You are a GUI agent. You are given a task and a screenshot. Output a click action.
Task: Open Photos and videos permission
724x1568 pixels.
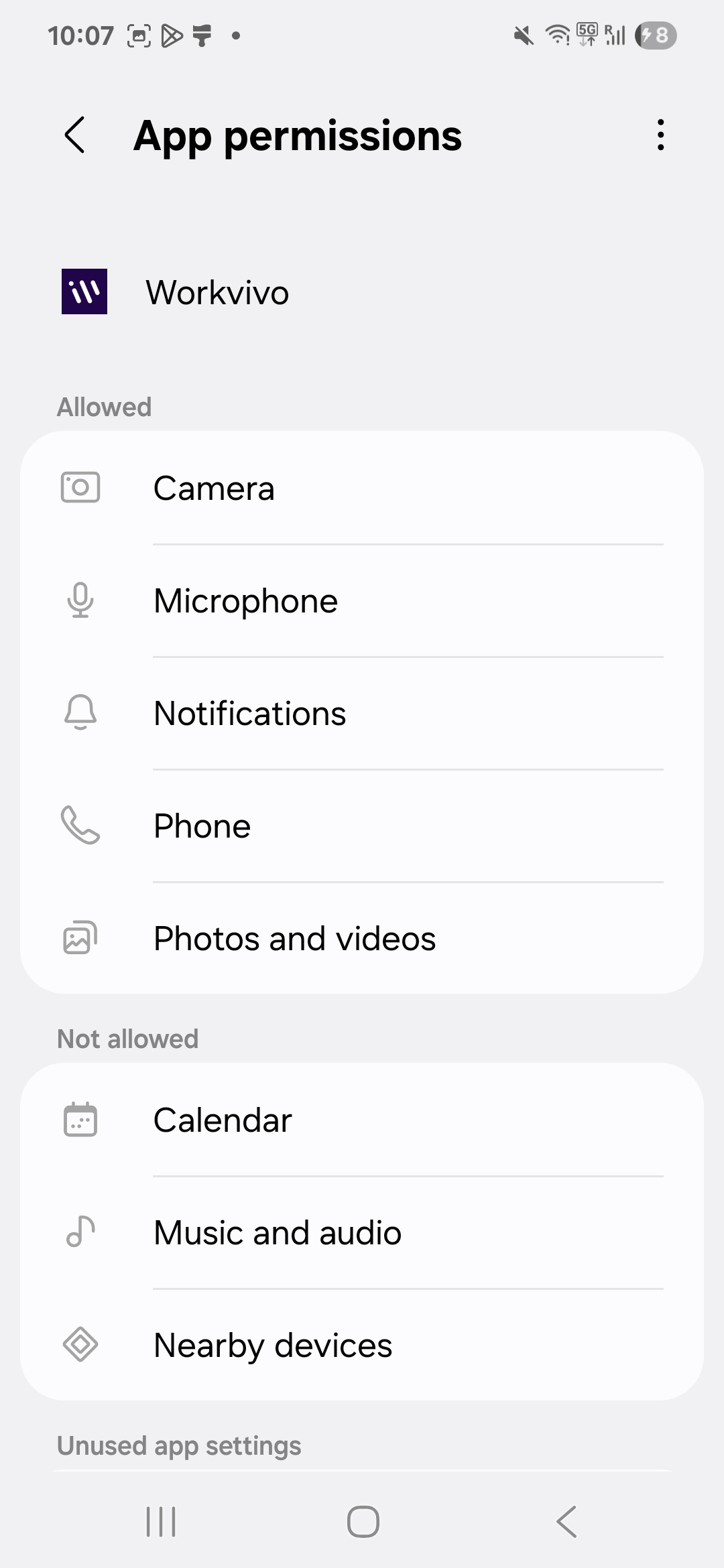[362, 938]
